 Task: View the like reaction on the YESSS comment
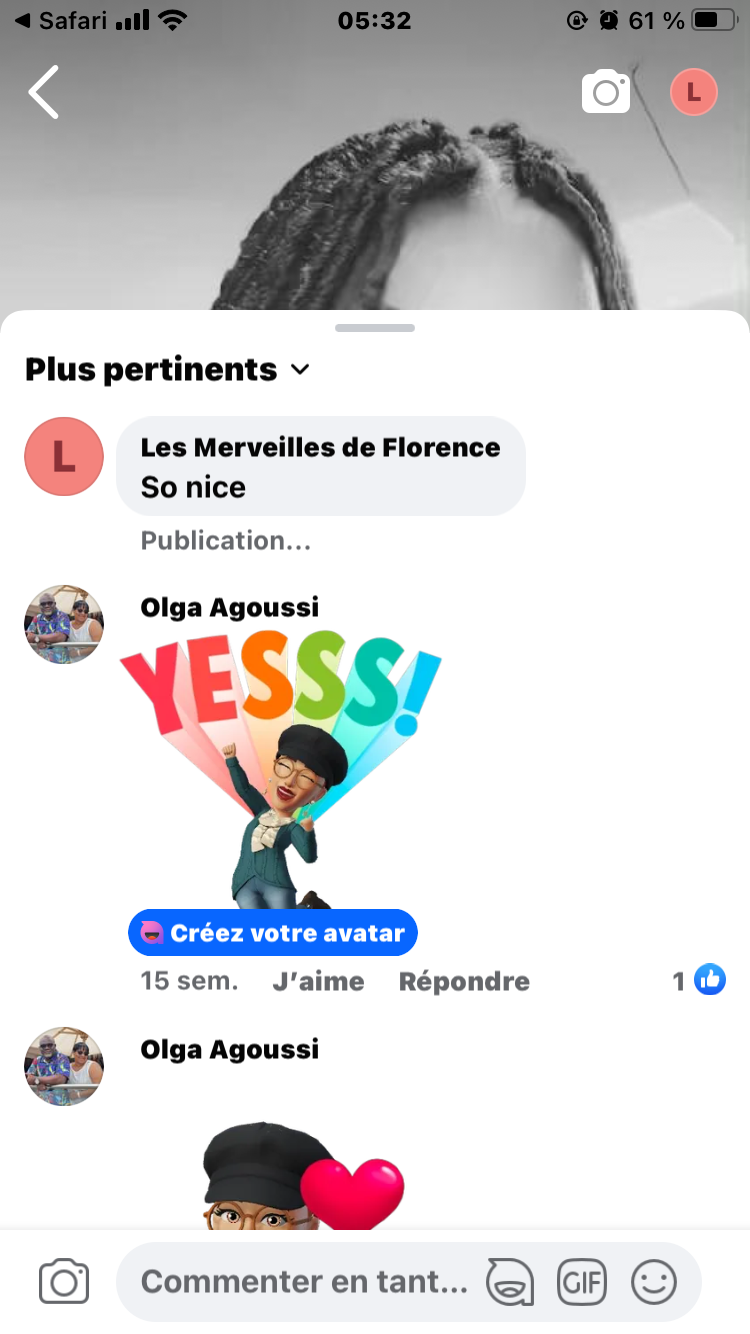pyautogui.click(x=699, y=981)
